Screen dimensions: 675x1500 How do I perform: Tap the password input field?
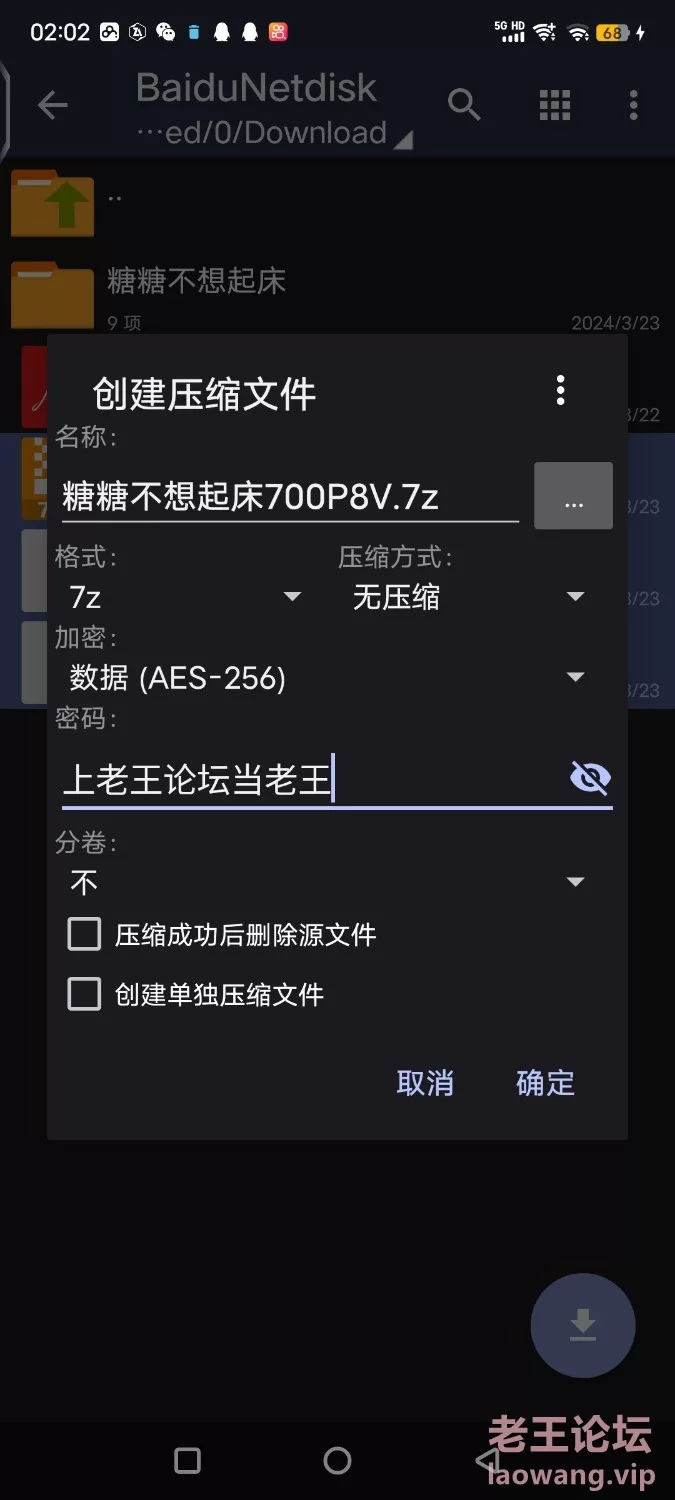[x=310, y=780]
